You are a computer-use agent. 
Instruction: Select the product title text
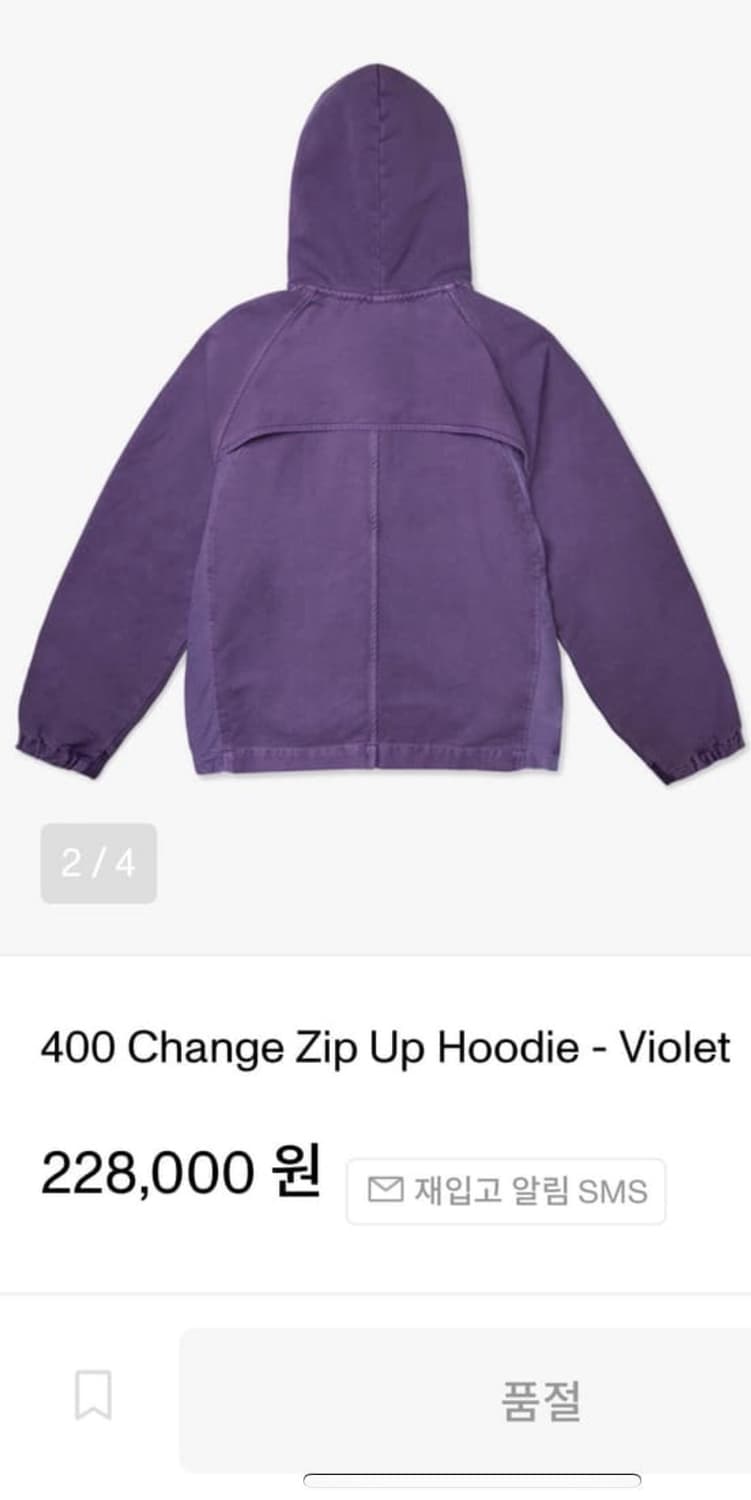tap(375, 1050)
